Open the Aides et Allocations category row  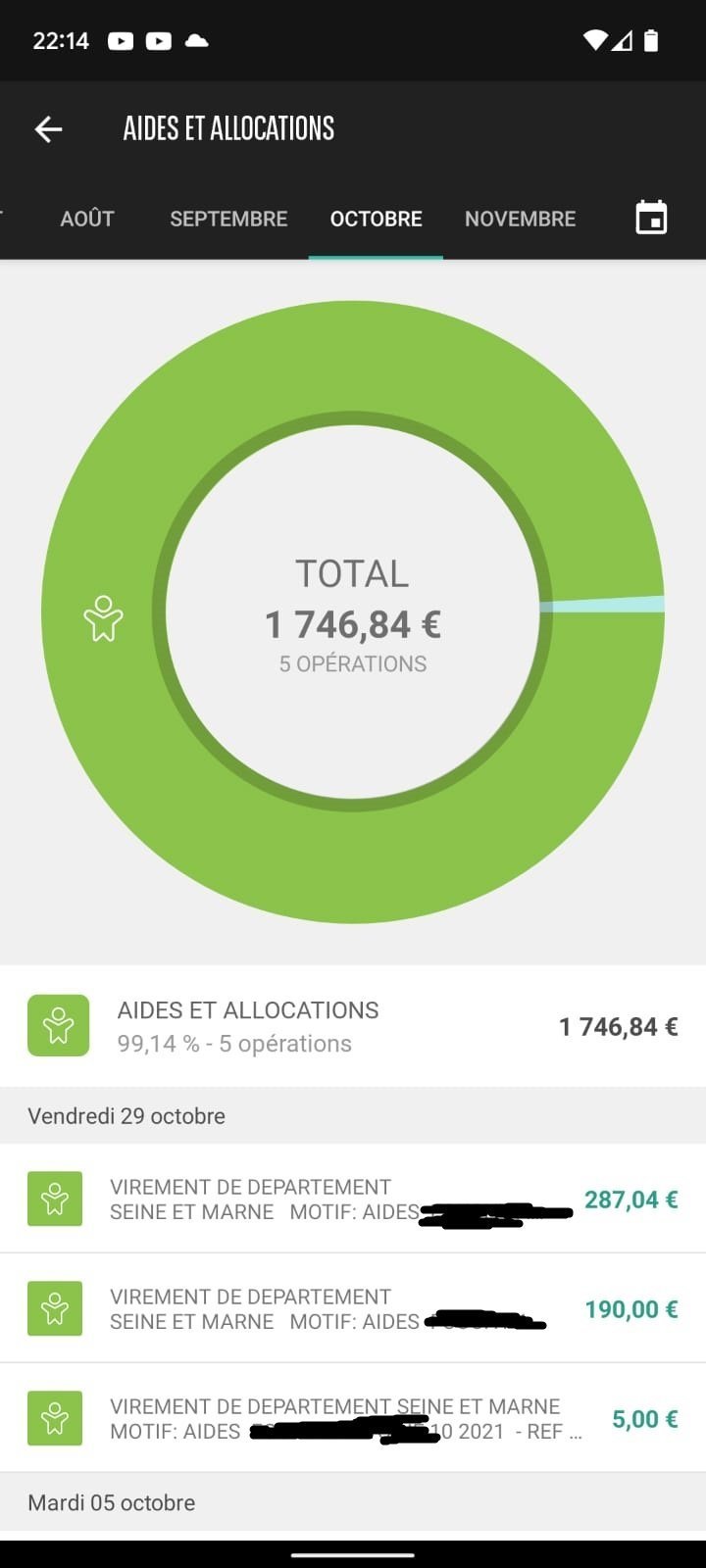coord(353,1026)
